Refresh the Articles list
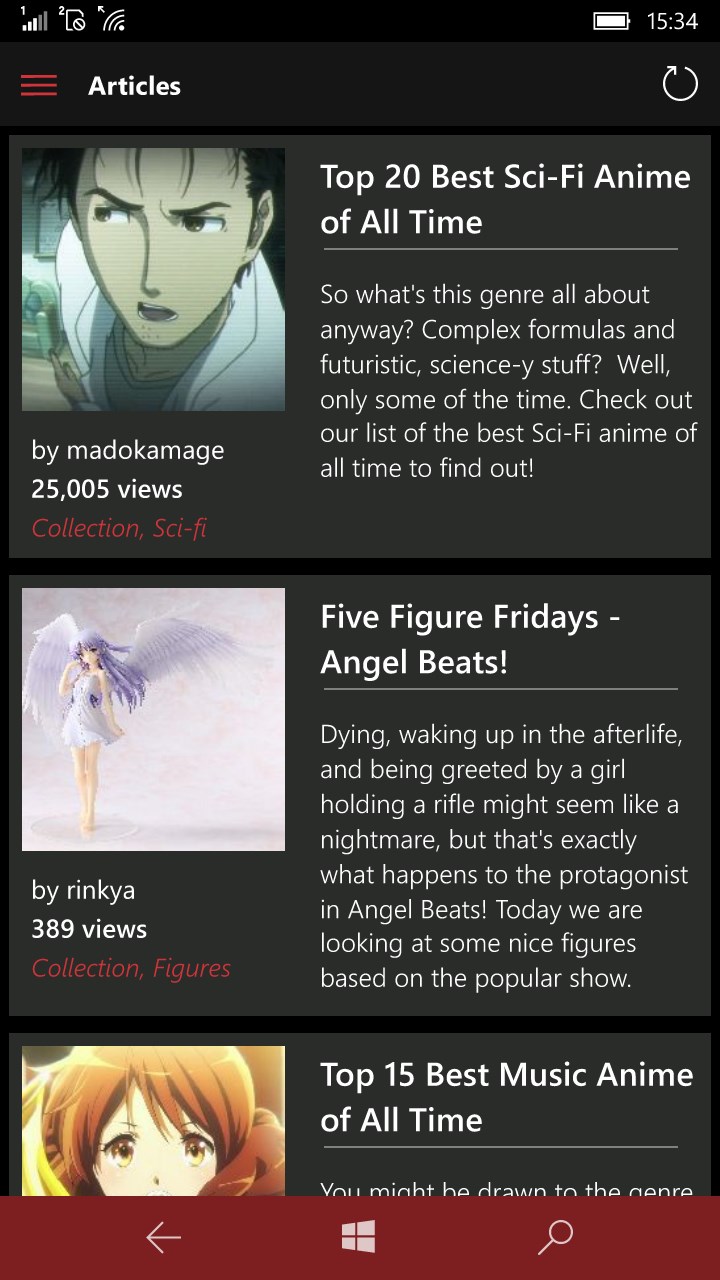This screenshot has width=720, height=1280. pos(680,85)
